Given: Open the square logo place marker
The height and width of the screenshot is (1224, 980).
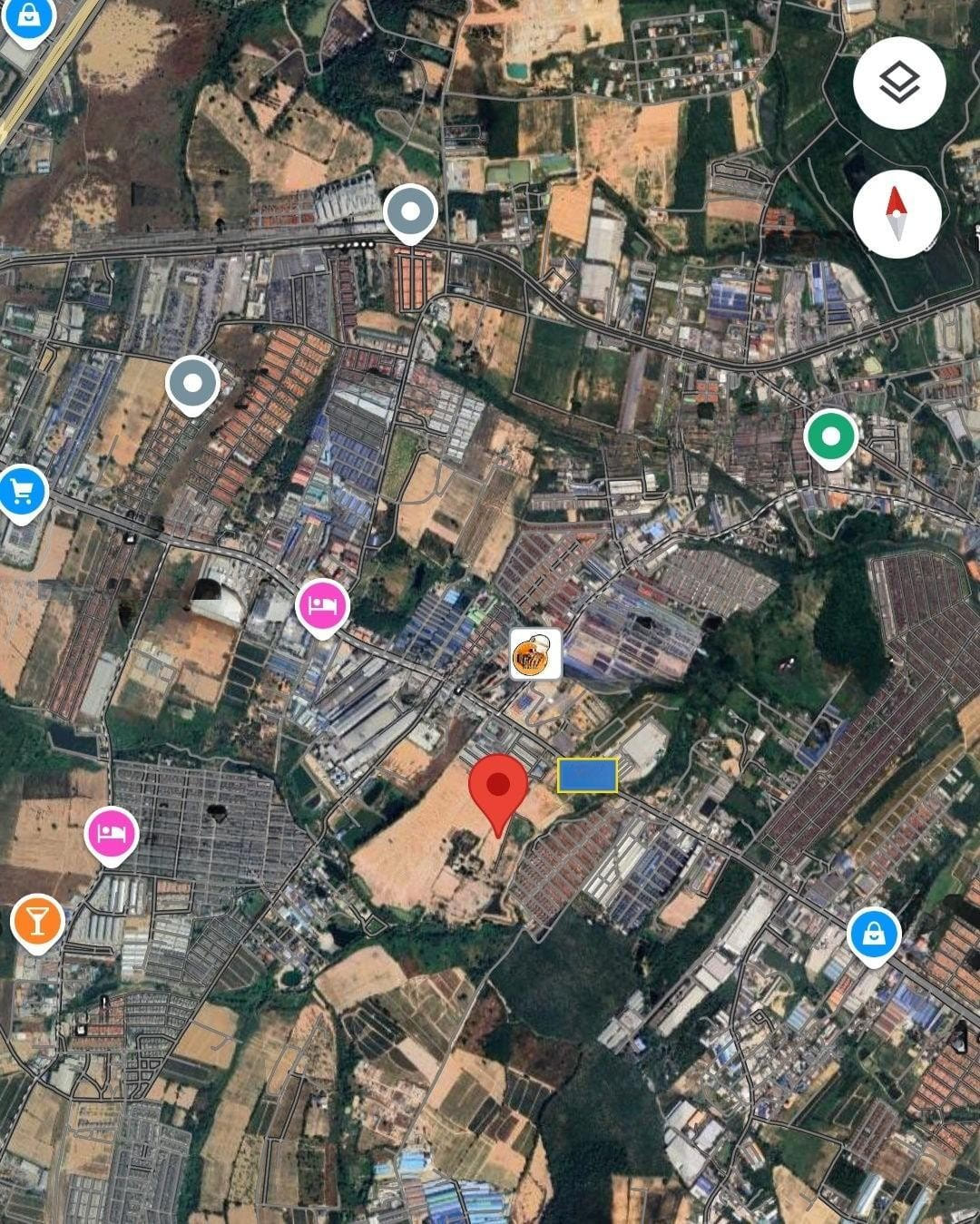Looking at the screenshot, I should click(x=535, y=654).
